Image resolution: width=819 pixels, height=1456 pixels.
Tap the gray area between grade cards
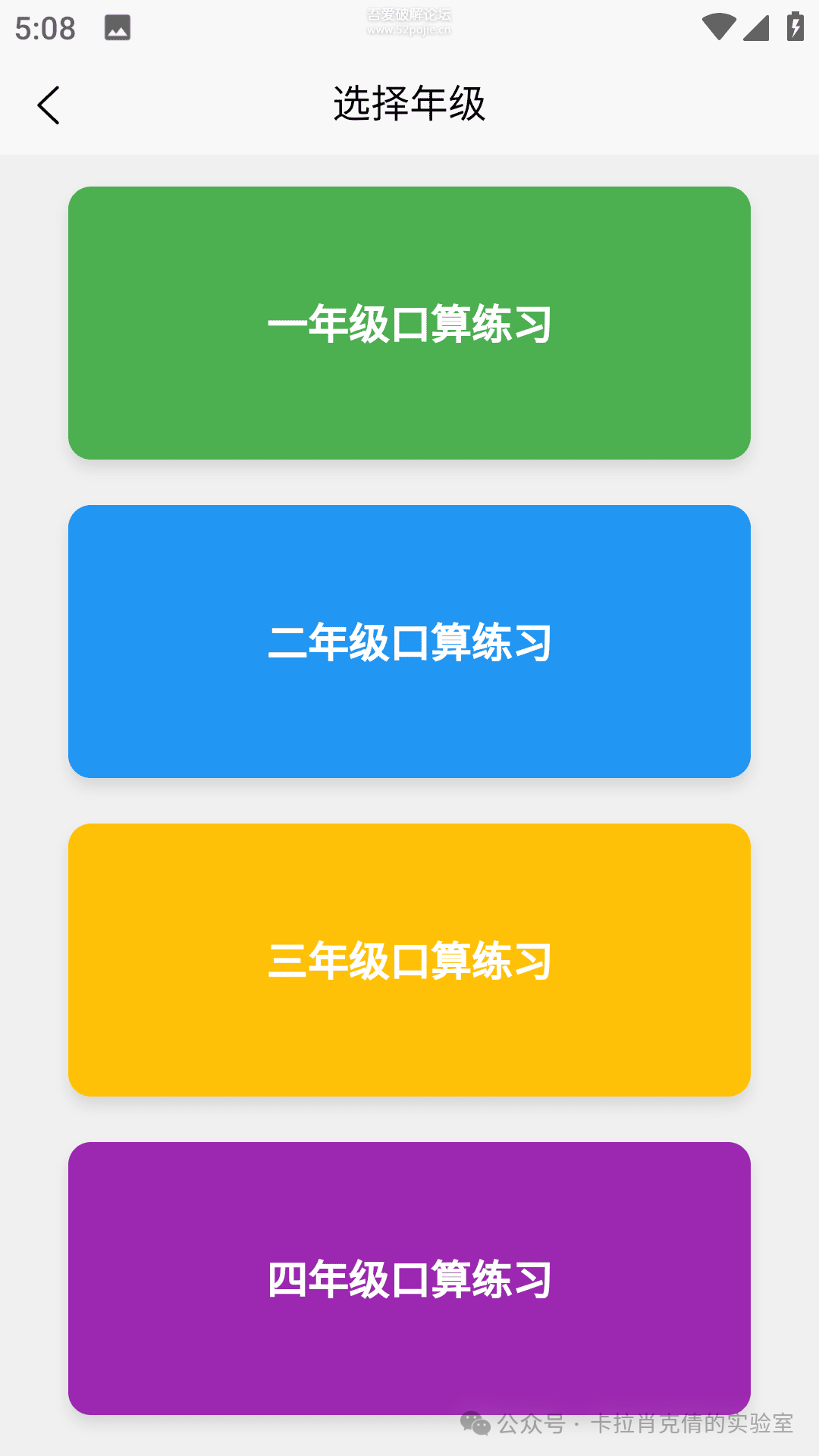(409, 483)
